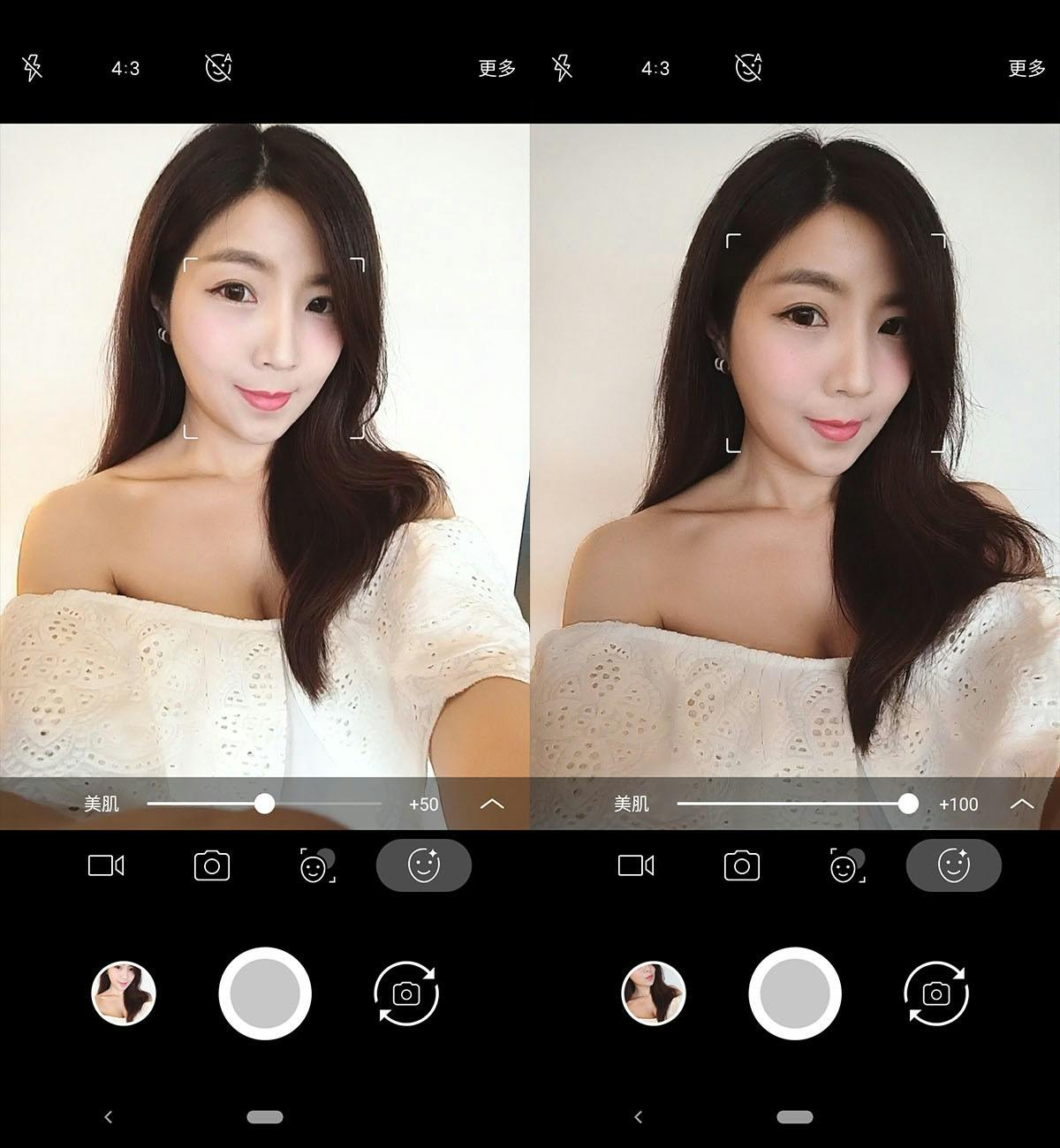Take a photo on the +100 screen

pos(795,993)
